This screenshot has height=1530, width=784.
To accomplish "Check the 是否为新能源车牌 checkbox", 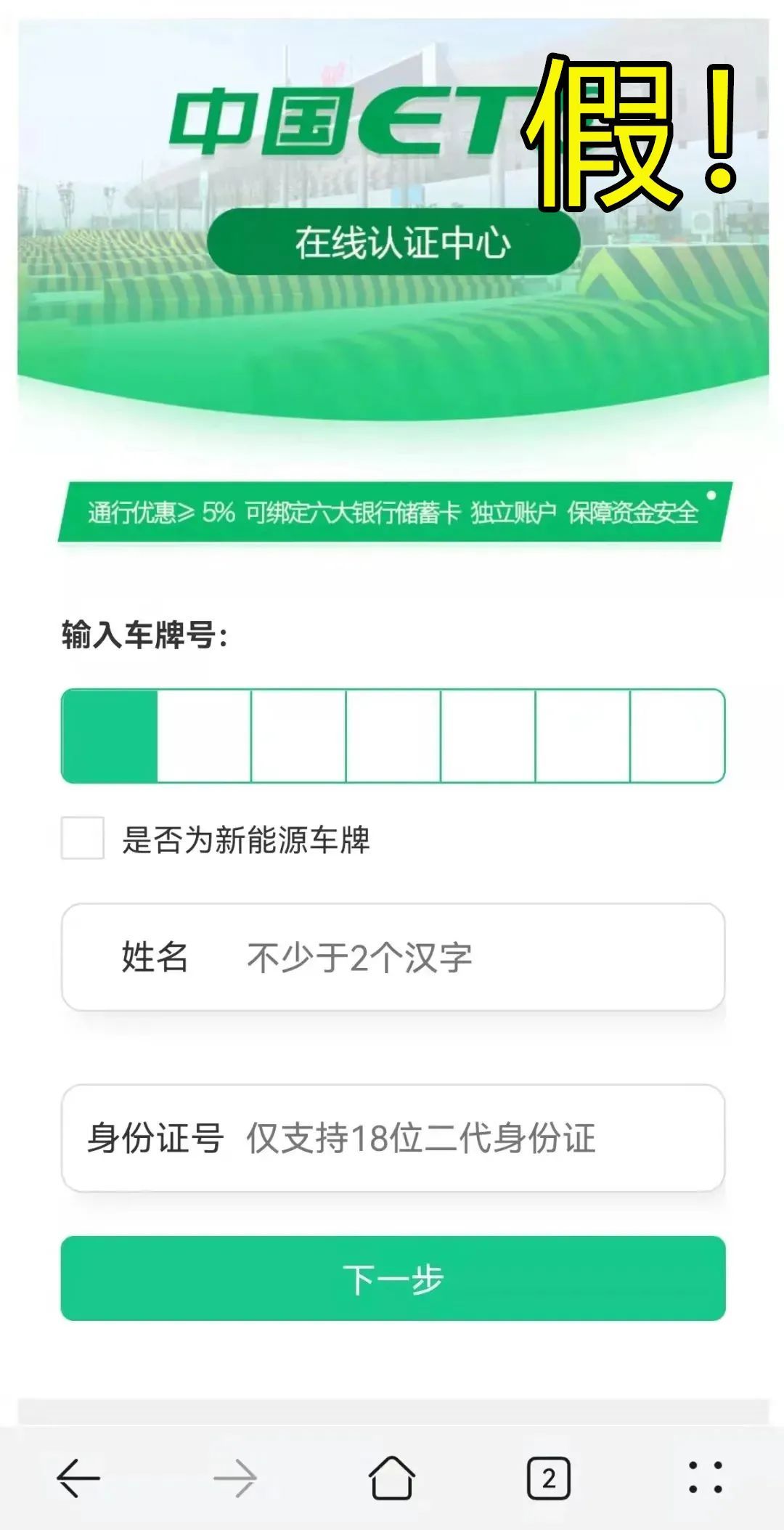I will coord(83,838).
